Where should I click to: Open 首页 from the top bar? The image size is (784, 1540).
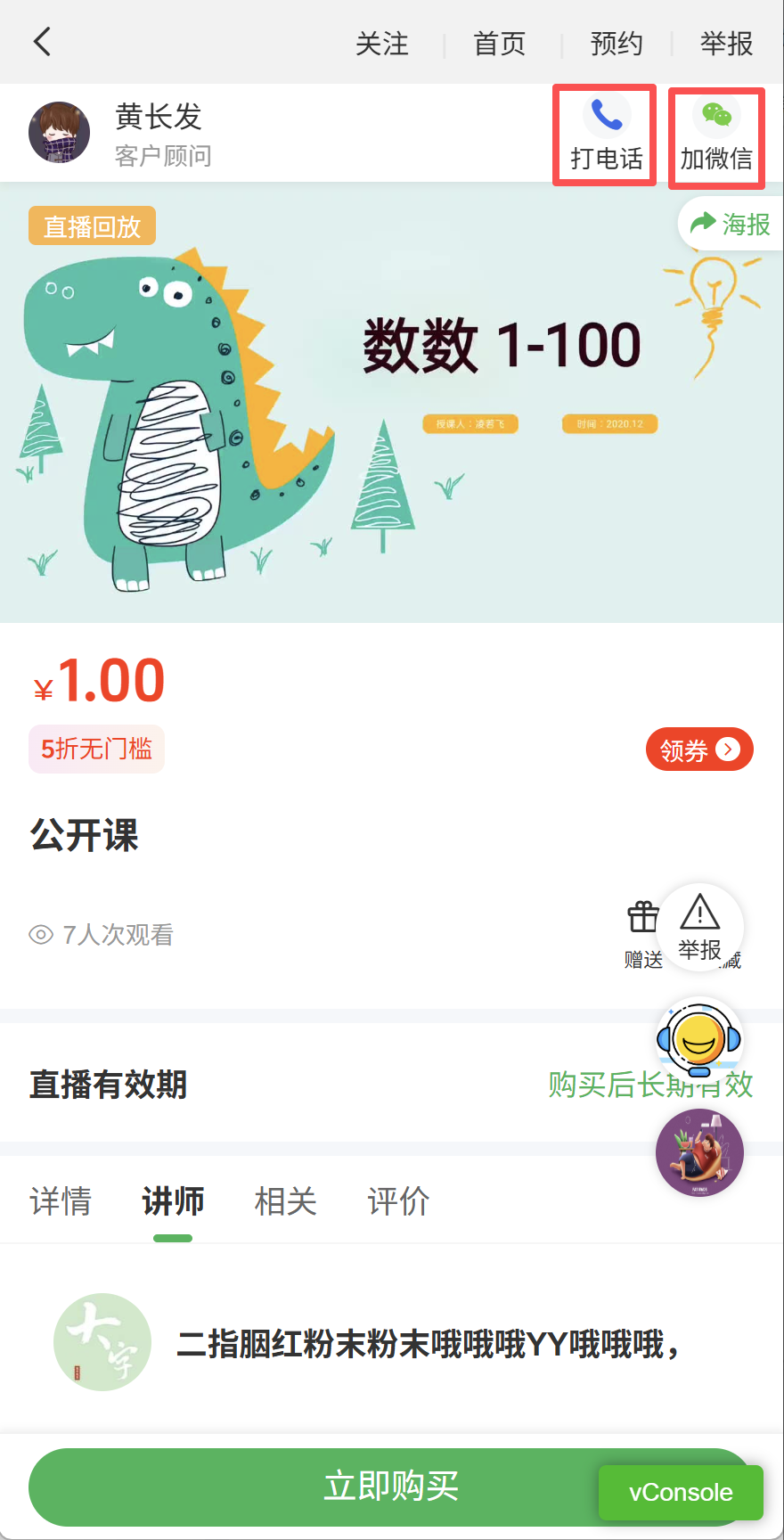click(x=499, y=44)
